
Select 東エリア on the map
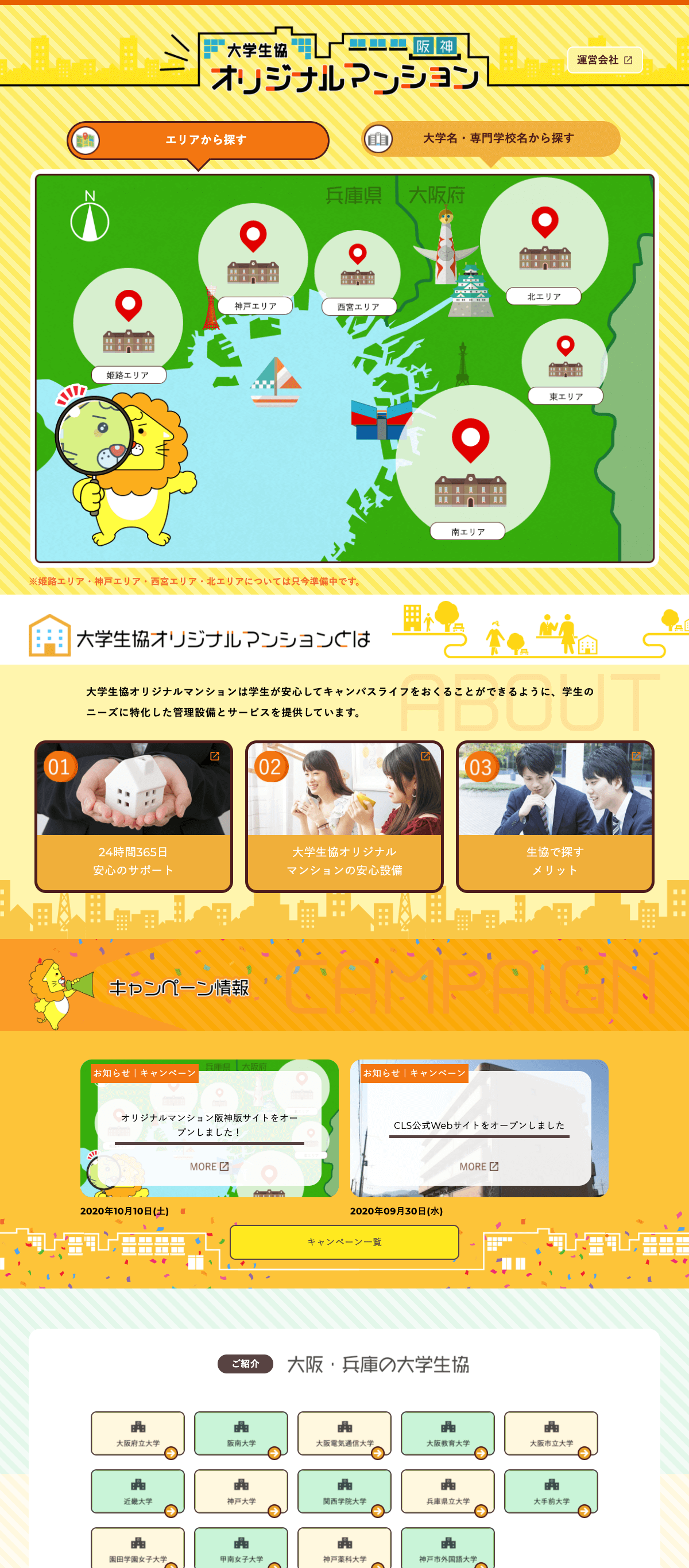click(x=566, y=395)
